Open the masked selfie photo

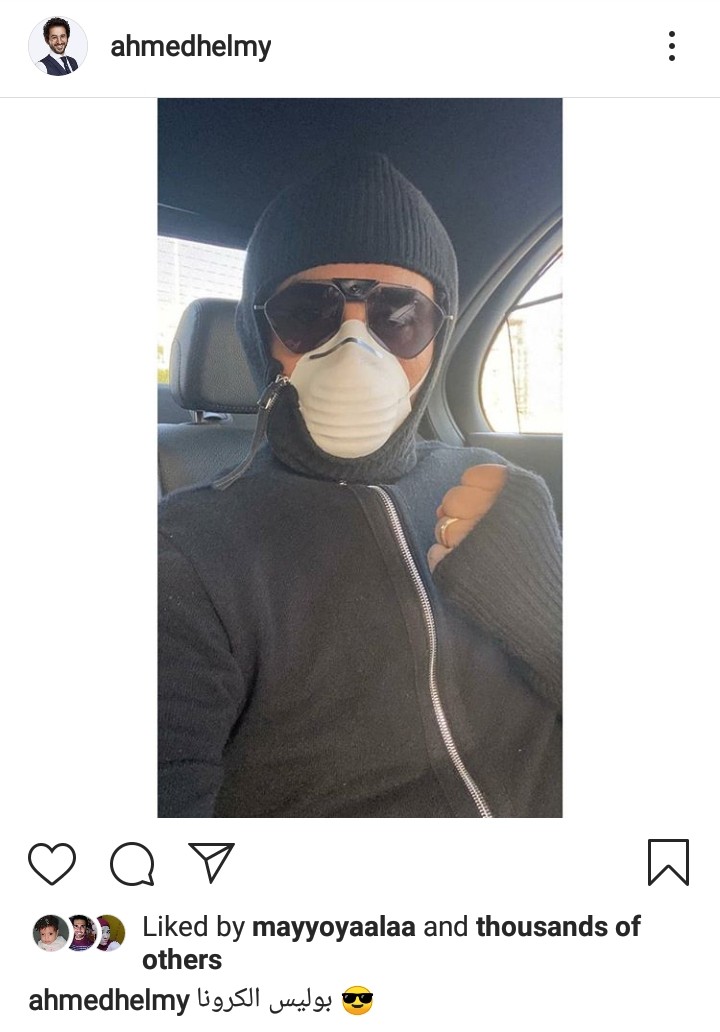(360, 458)
